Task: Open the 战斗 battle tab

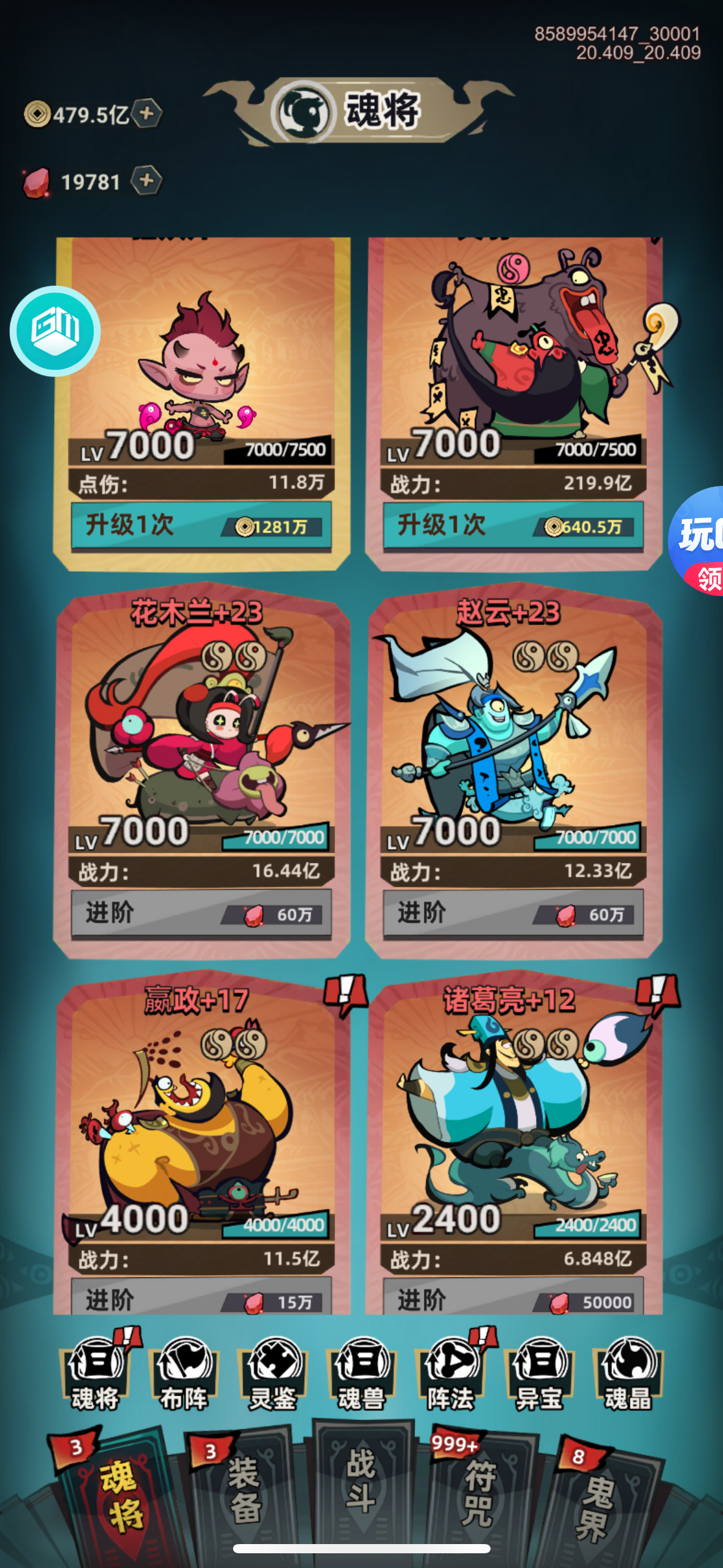Action: point(361,1485)
